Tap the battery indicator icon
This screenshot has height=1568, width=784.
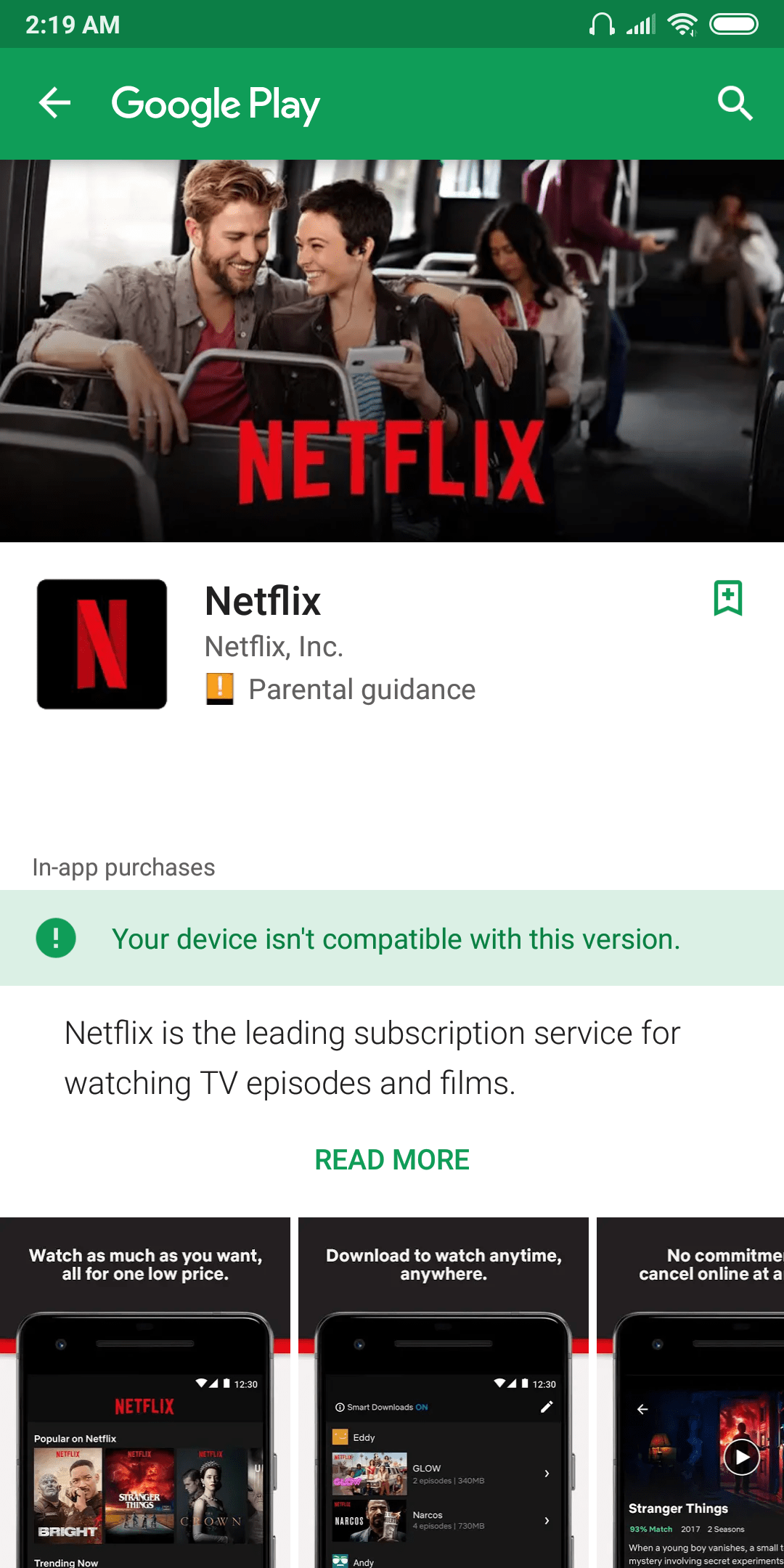tap(734, 24)
